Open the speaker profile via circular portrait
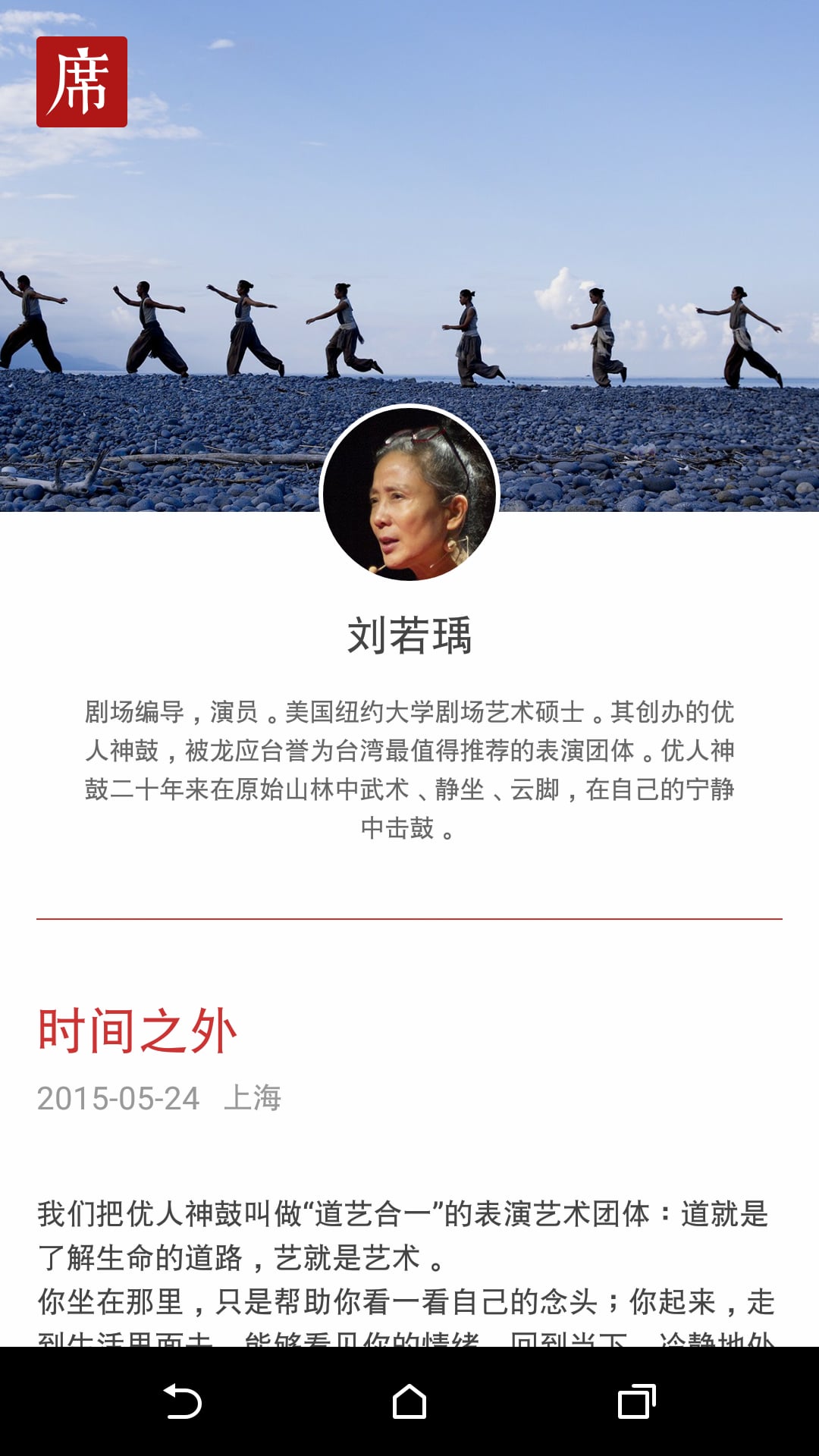The image size is (819, 1456). (409, 493)
